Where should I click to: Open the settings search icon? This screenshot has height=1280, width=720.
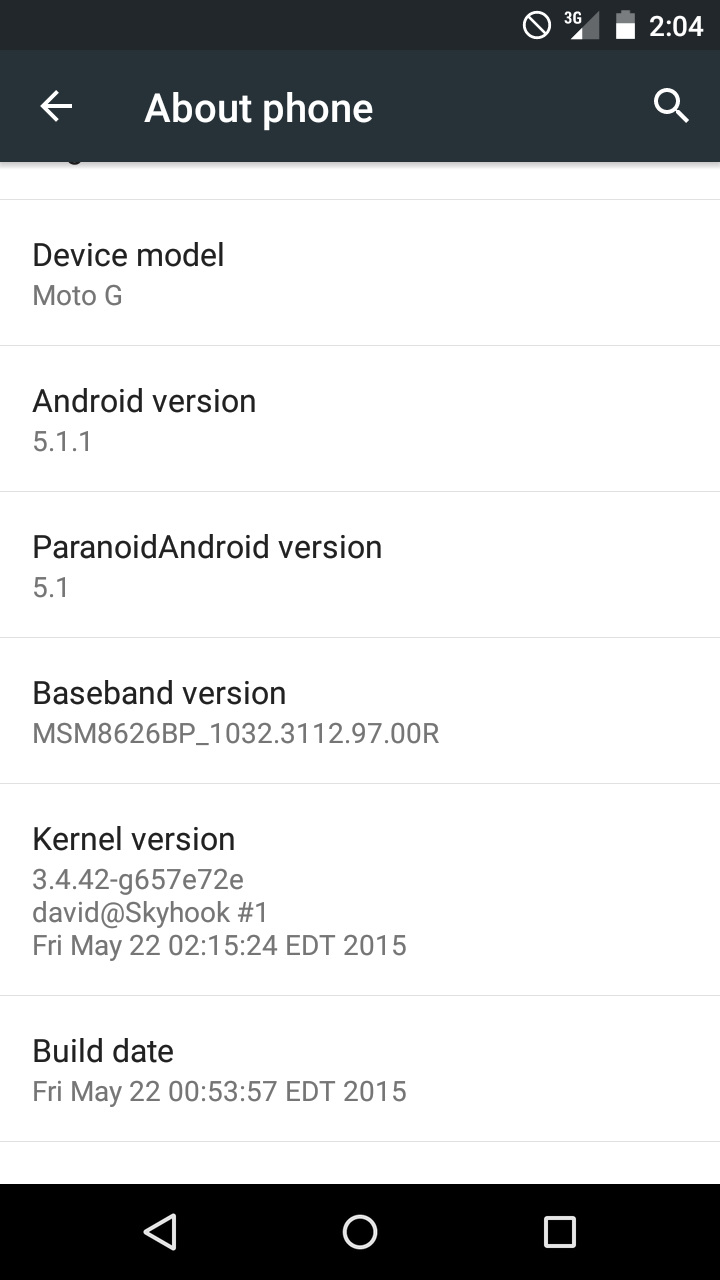[671, 105]
